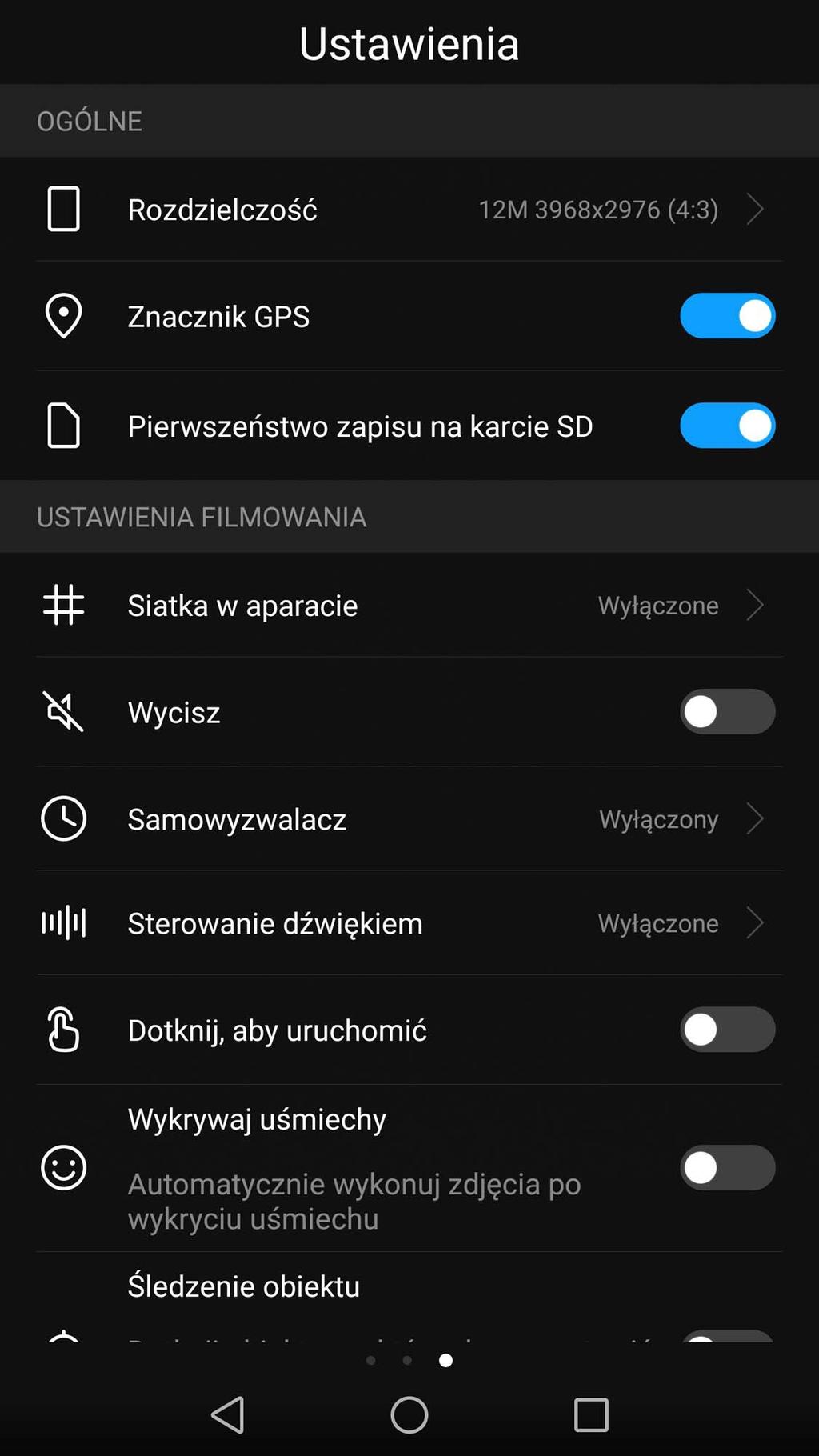Go to the home screen
The height and width of the screenshot is (1456, 819).
[409, 1415]
